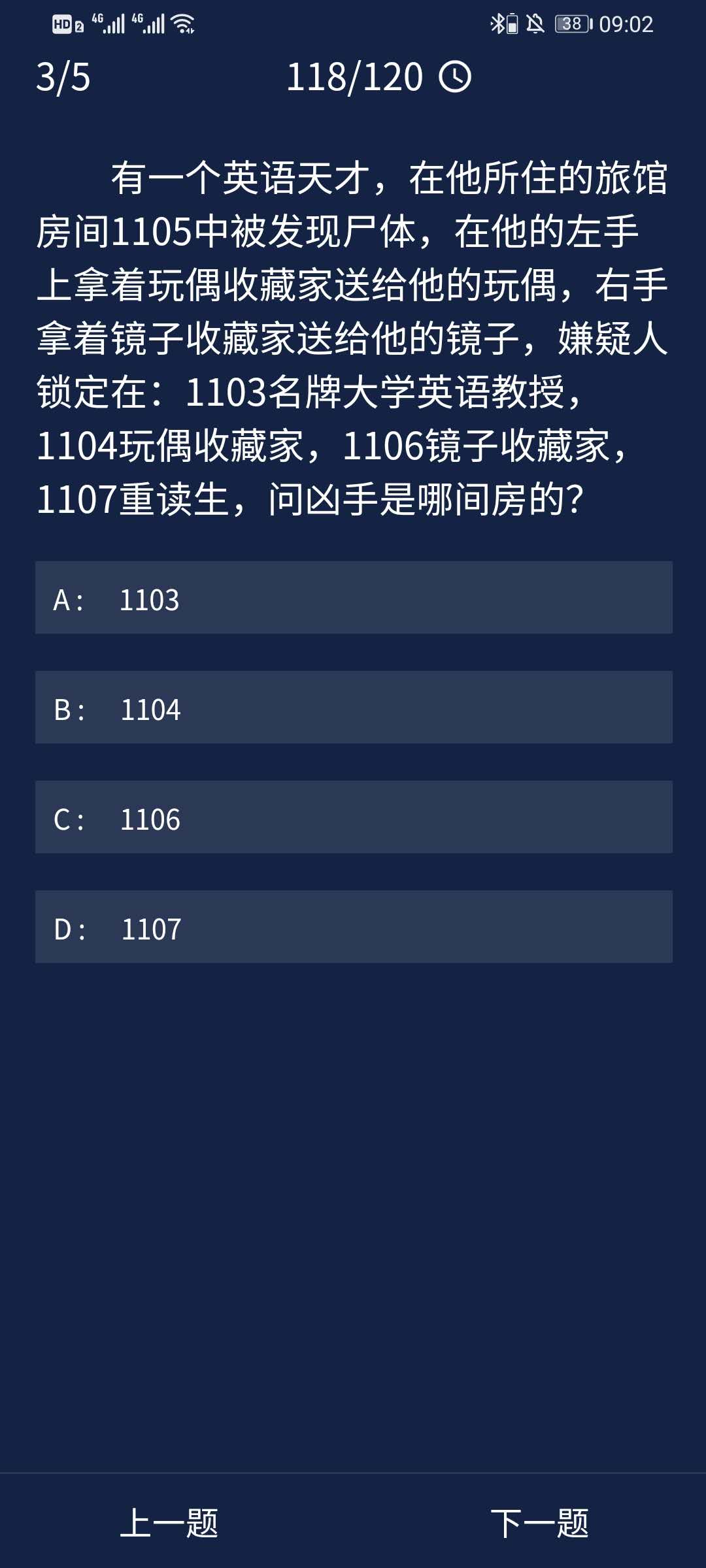Select option D: 1107
The width and height of the screenshot is (706, 1568).
point(353,927)
